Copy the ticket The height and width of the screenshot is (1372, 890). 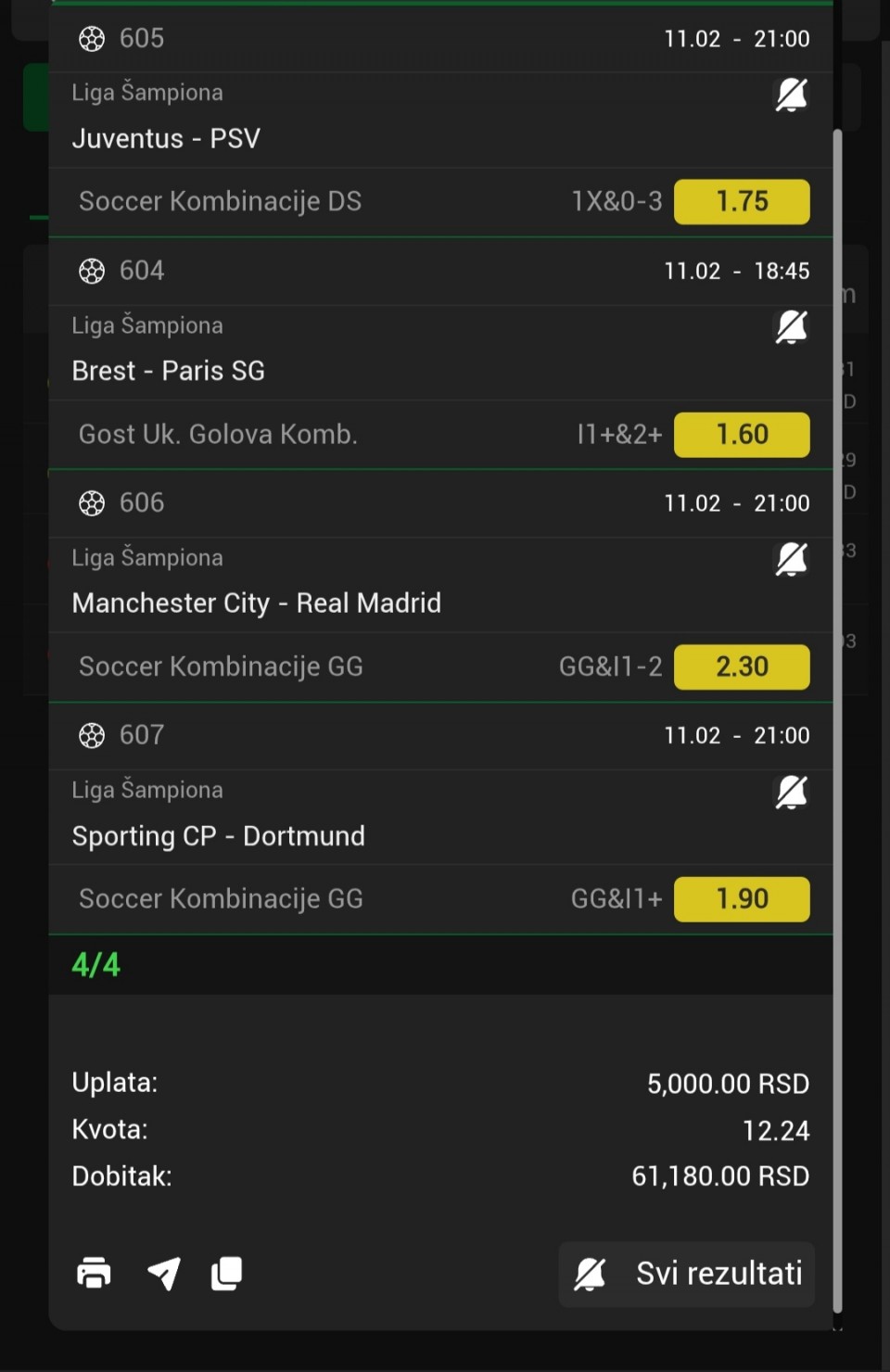tap(227, 1274)
